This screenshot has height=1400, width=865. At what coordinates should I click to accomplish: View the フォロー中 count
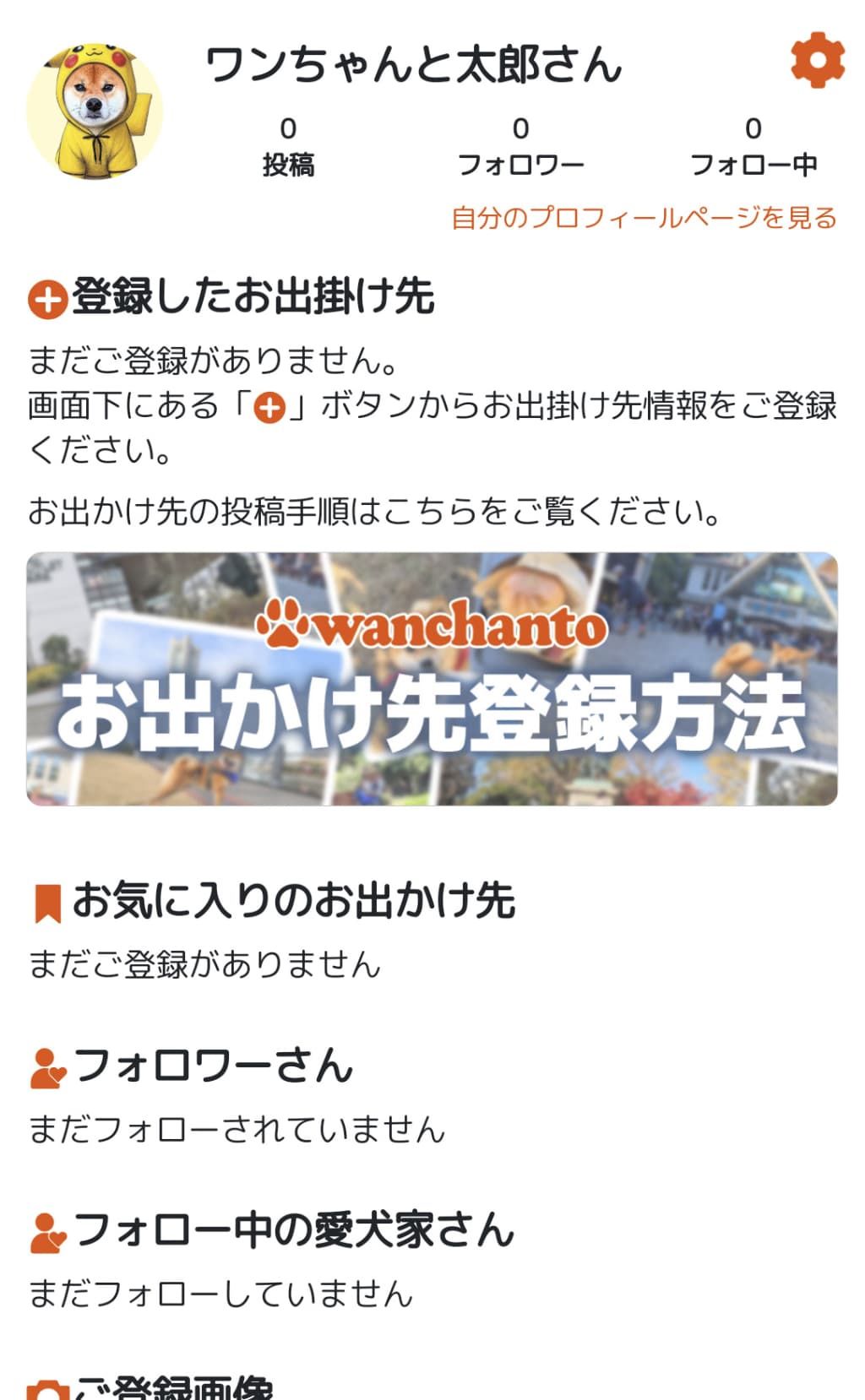pyautogui.click(x=753, y=146)
